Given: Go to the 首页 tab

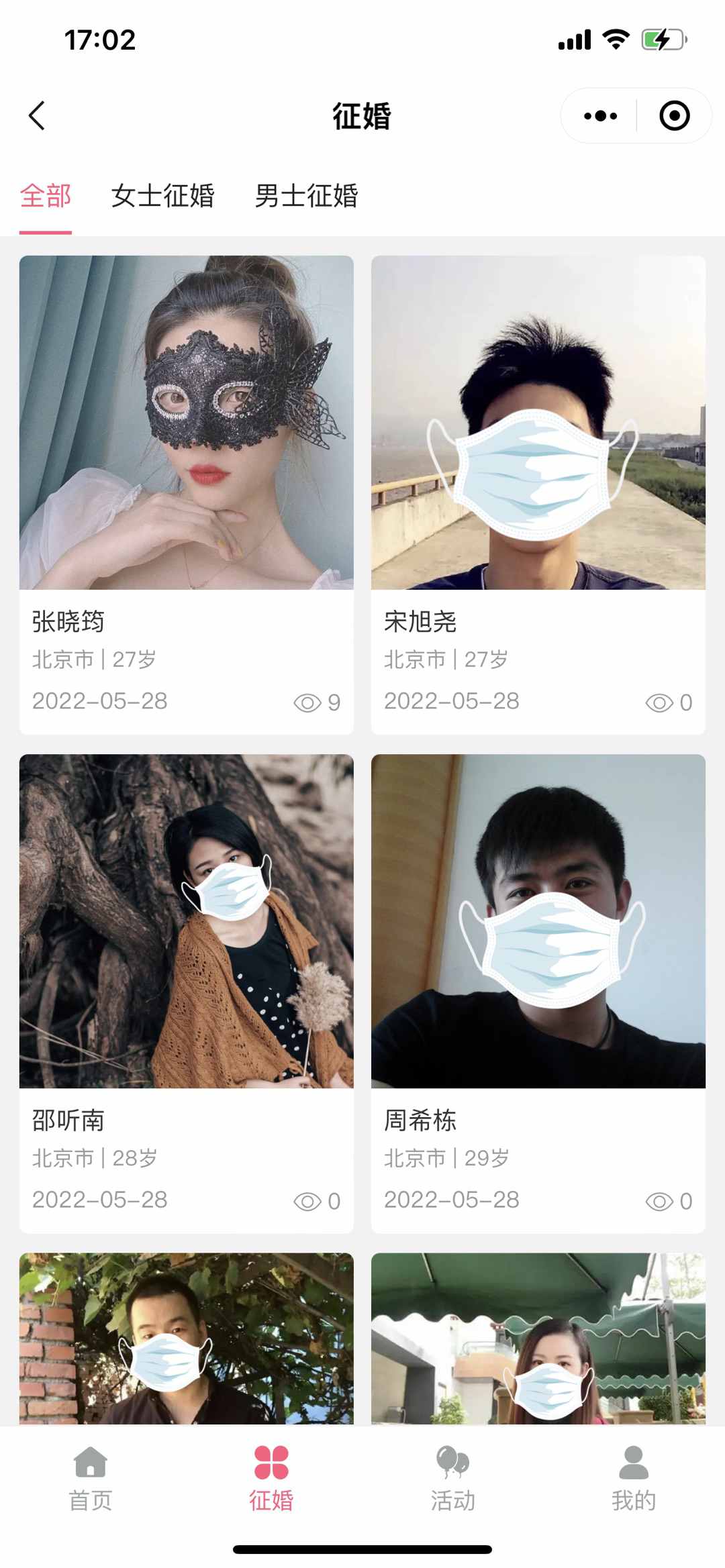Looking at the screenshot, I should coord(91,1479).
